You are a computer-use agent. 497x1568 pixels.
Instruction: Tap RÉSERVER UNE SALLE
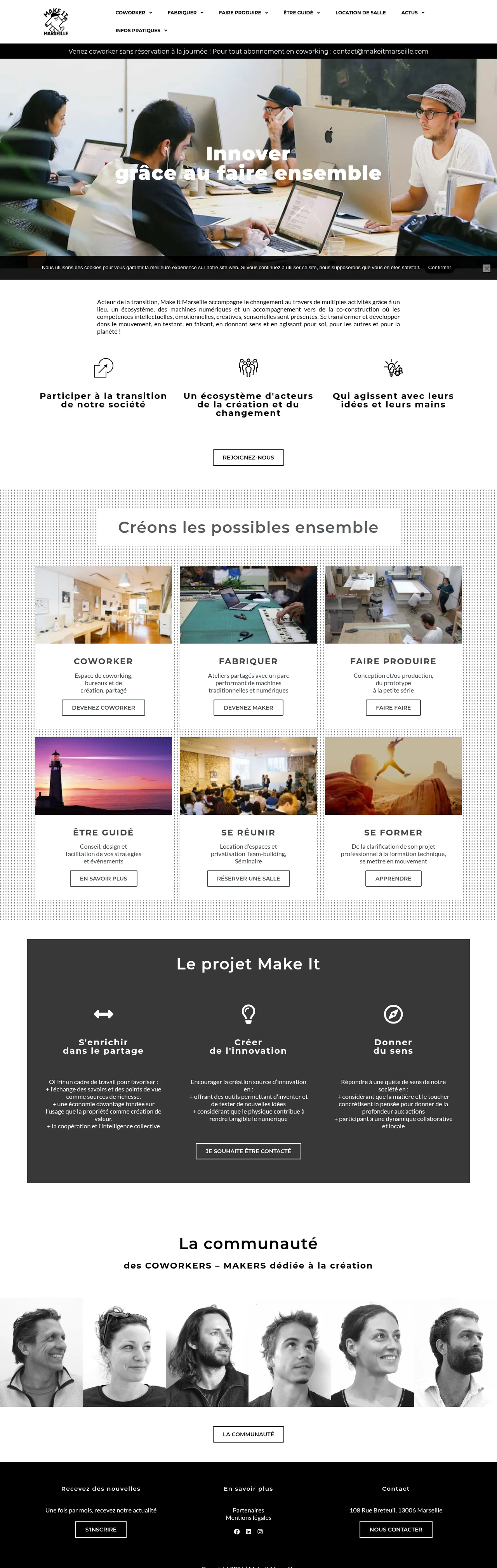248,878
